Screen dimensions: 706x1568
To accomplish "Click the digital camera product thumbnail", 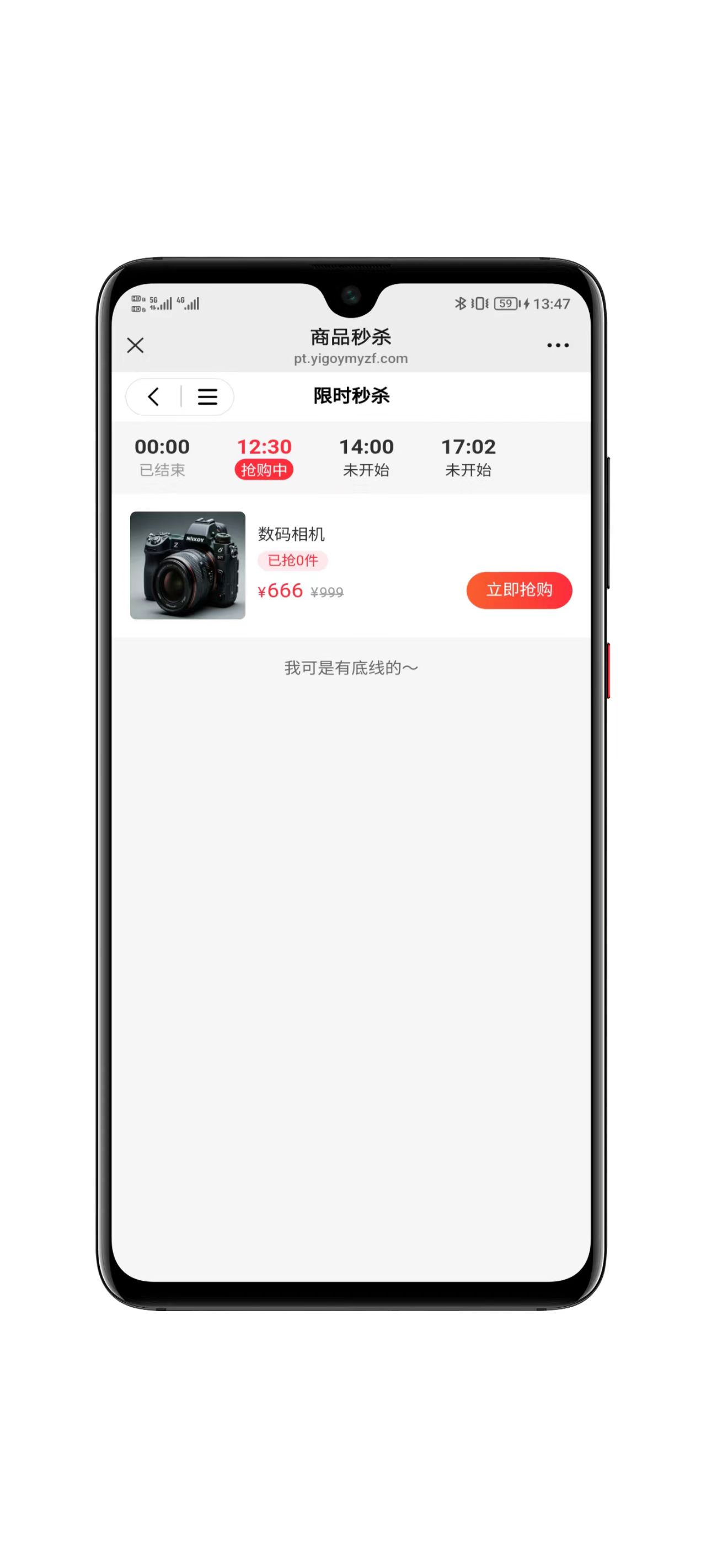I will pyautogui.click(x=187, y=567).
